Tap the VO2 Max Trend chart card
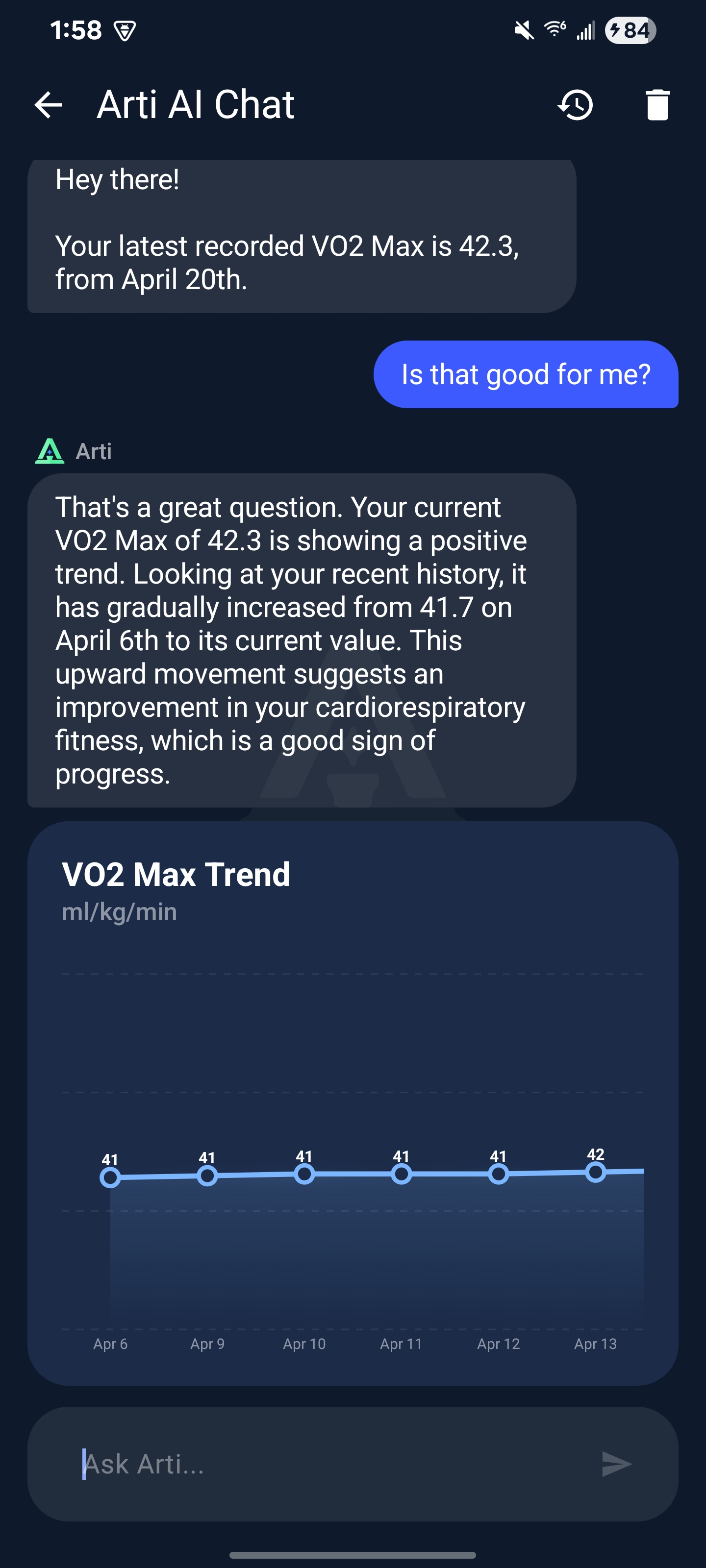Image resolution: width=706 pixels, height=1568 pixels. (x=353, y=1096)
